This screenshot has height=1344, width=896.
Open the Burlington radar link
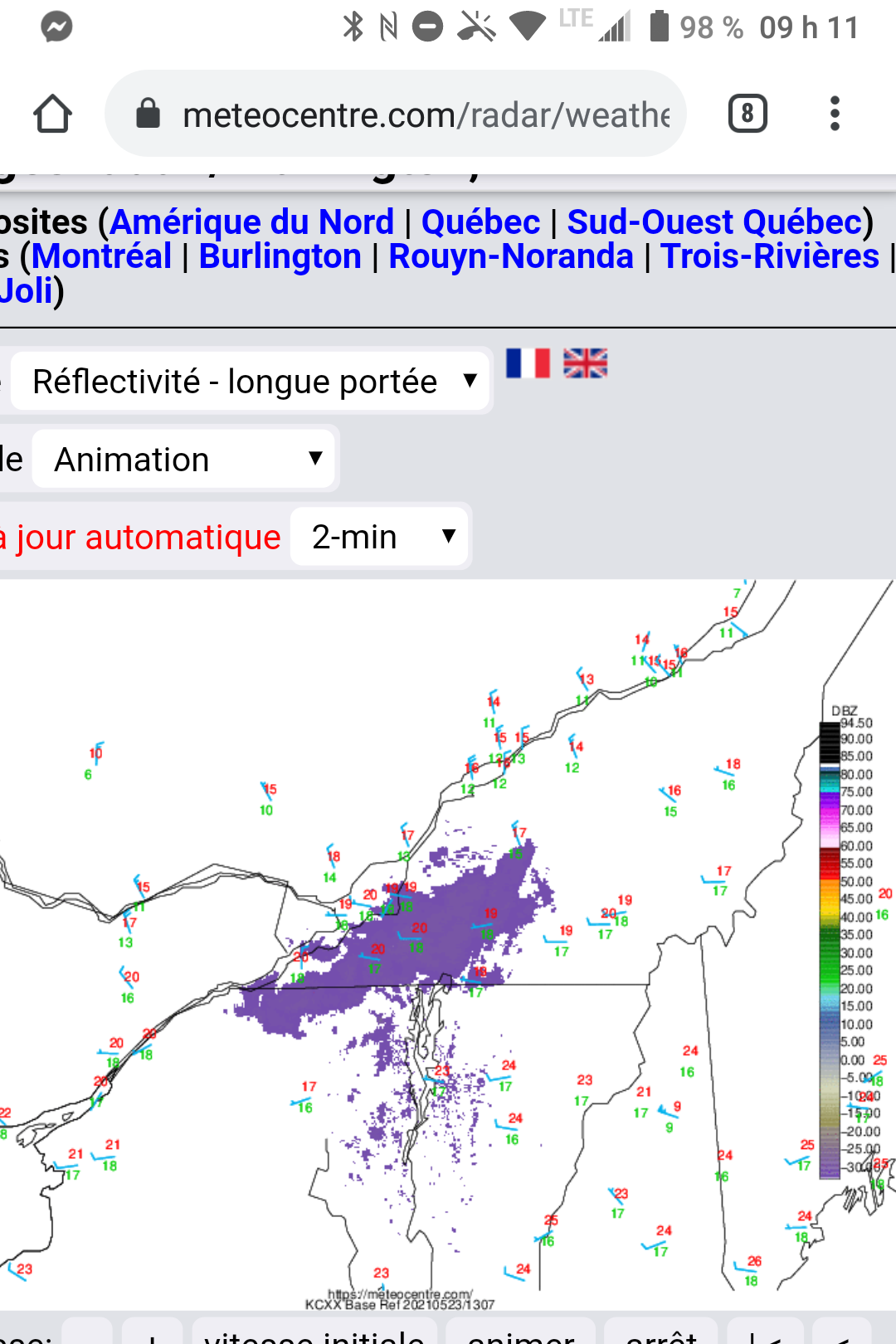coord(280,256)
